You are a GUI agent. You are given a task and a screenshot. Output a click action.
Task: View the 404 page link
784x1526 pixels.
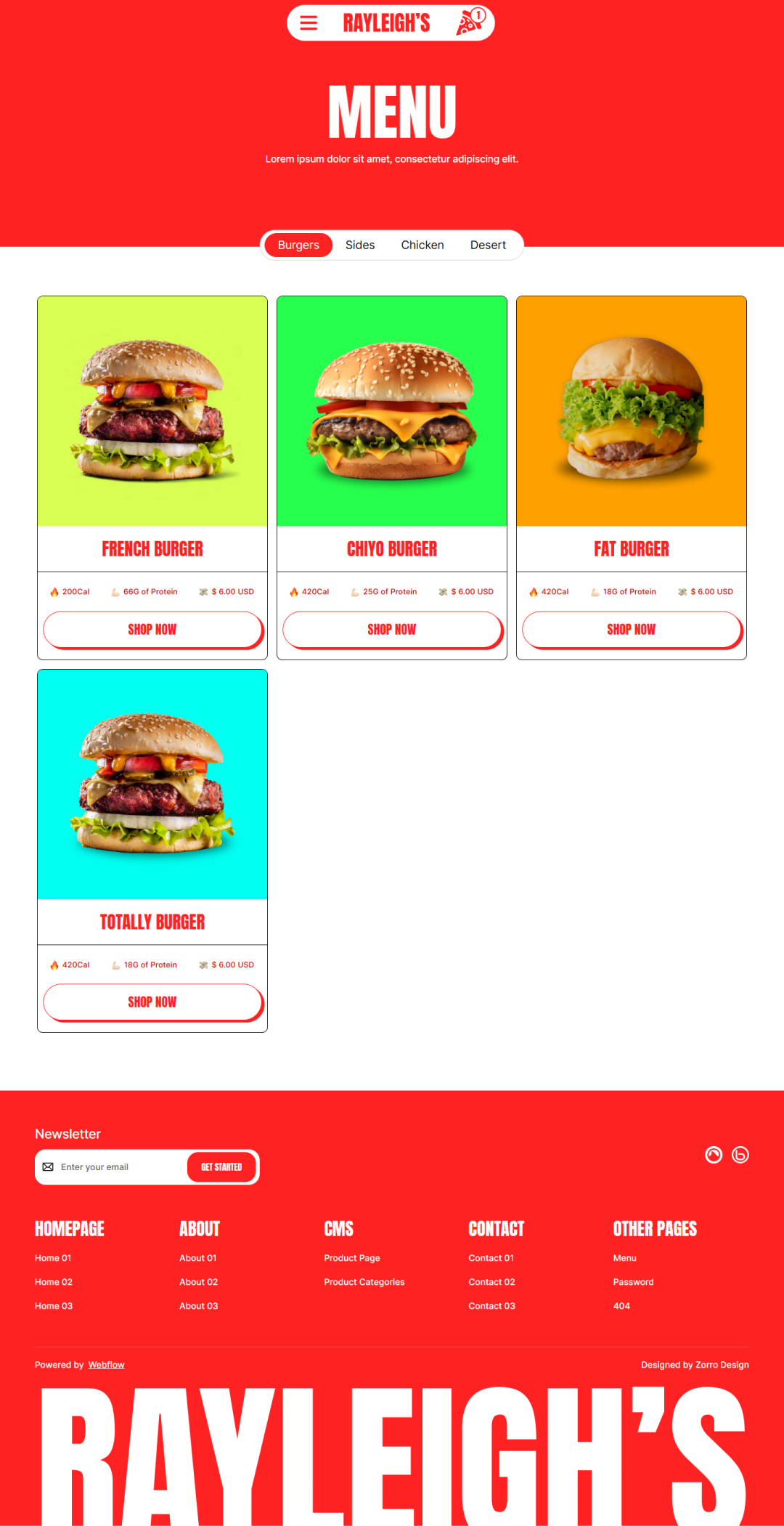(621, 1306)
